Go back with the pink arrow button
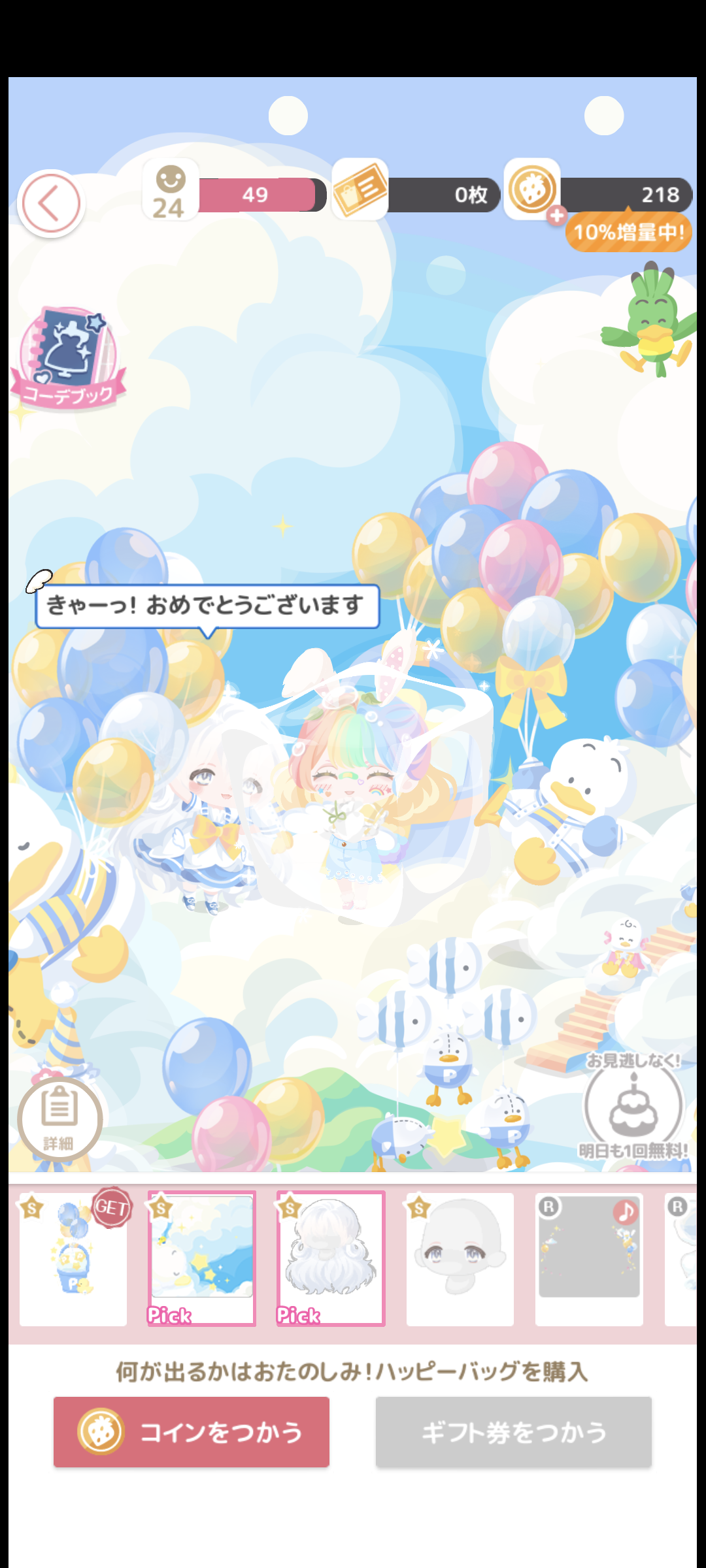This screenshot has width=706, height=1568. (x=51, y=203)
